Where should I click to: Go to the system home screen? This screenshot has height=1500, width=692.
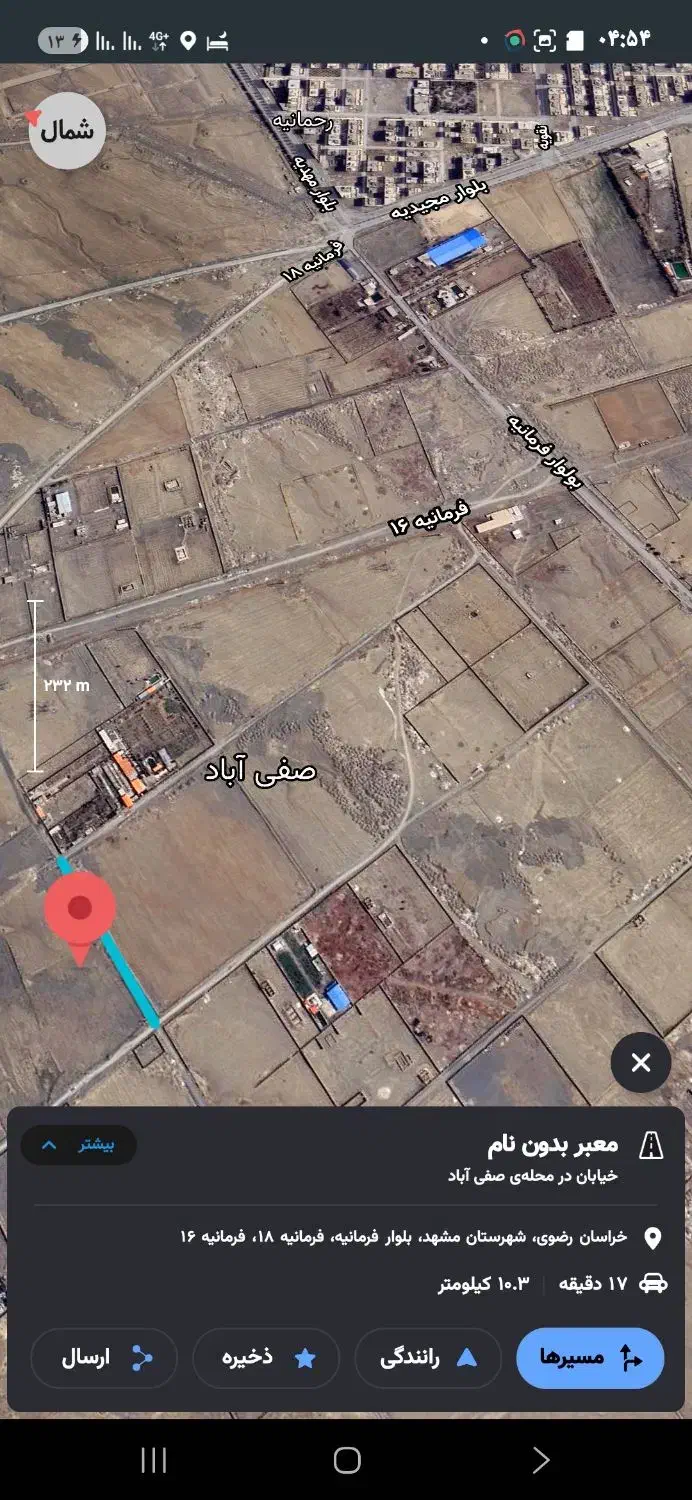pyautogui.click(x=346, y=1460)
